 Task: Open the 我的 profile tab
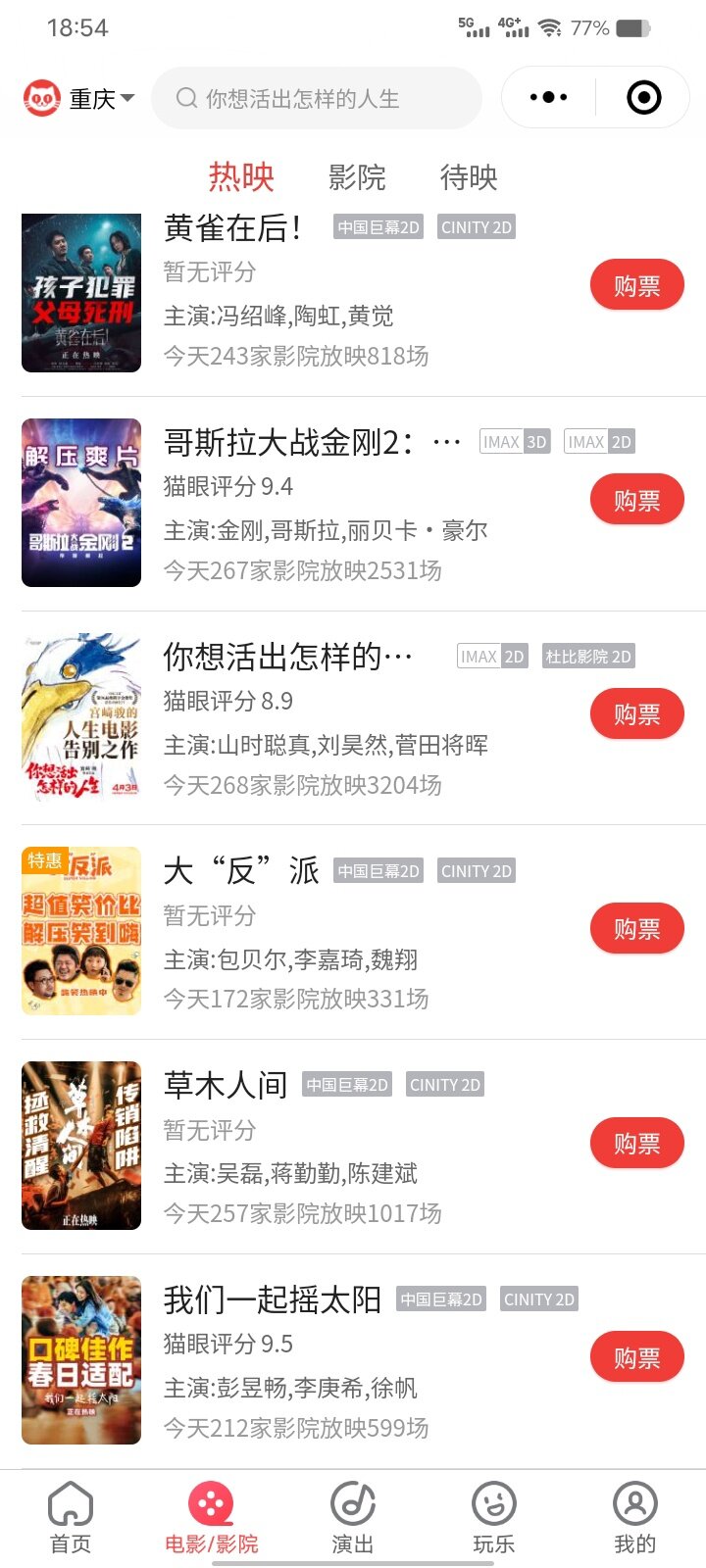pos(635,1517)
